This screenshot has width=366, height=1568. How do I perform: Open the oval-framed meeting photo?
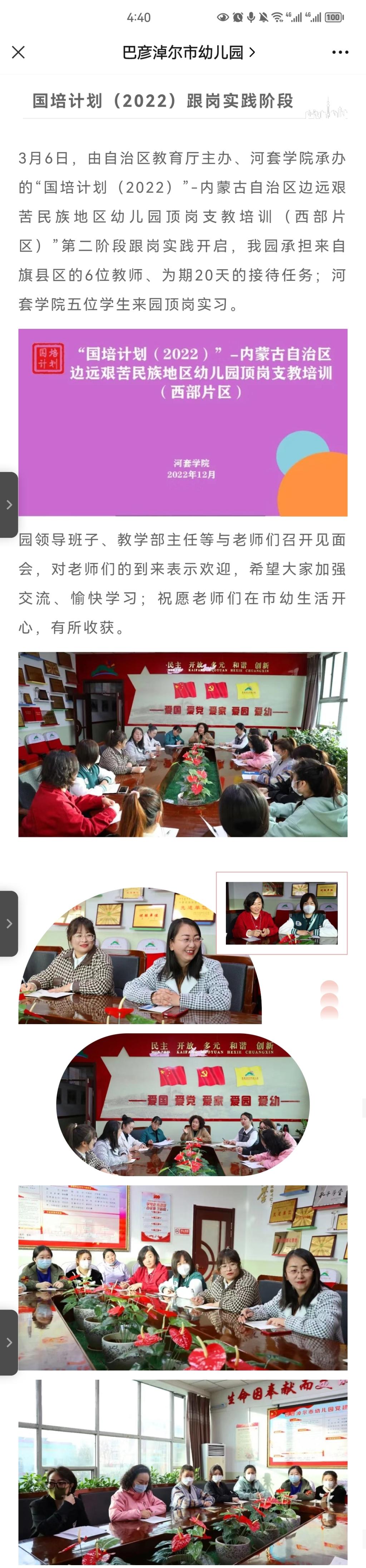click(182, 1104)
